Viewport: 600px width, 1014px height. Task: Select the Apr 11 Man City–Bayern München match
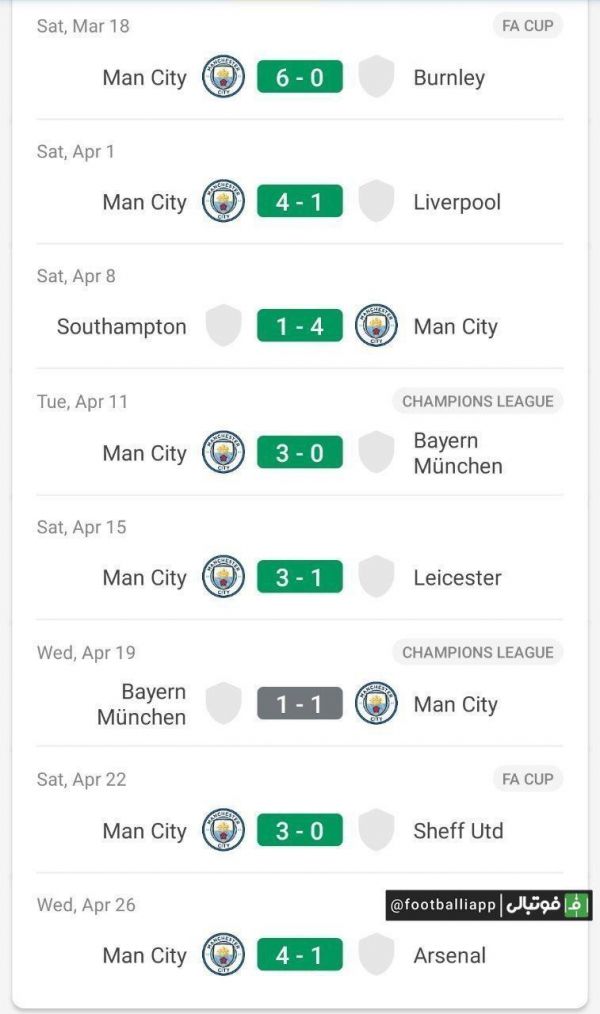tap(299, 453)
